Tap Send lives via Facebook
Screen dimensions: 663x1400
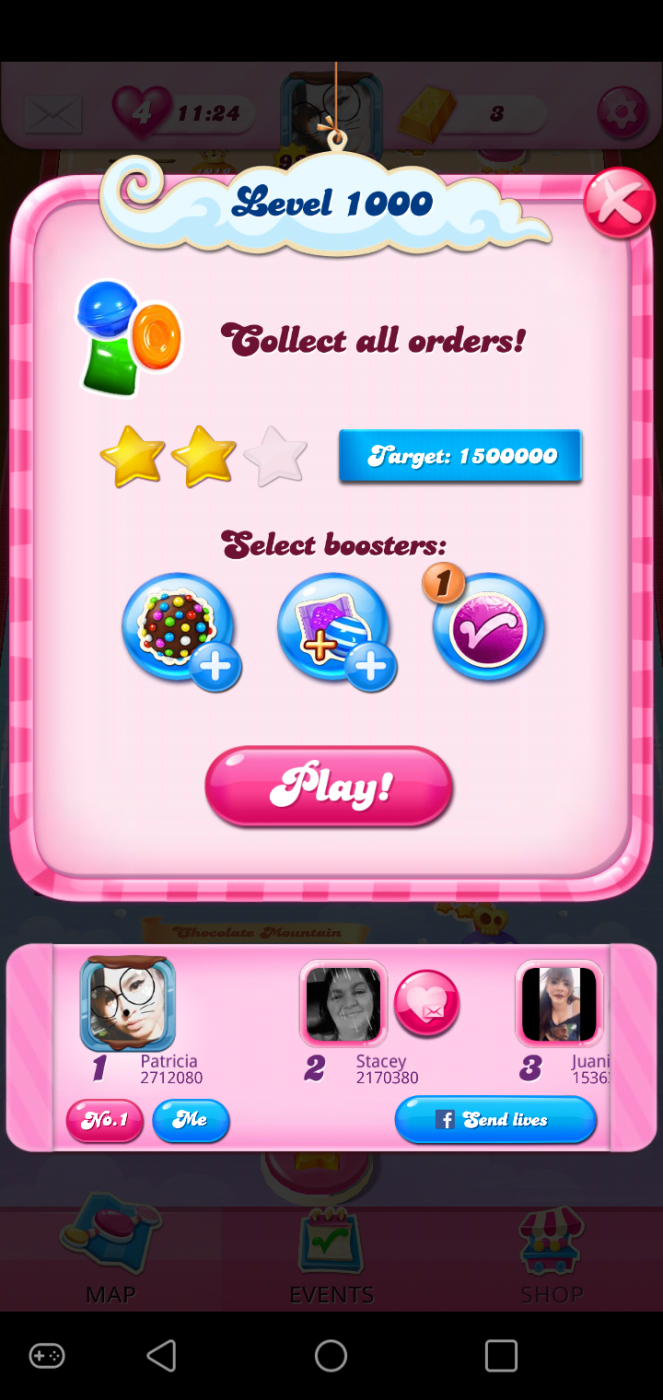496,1119
